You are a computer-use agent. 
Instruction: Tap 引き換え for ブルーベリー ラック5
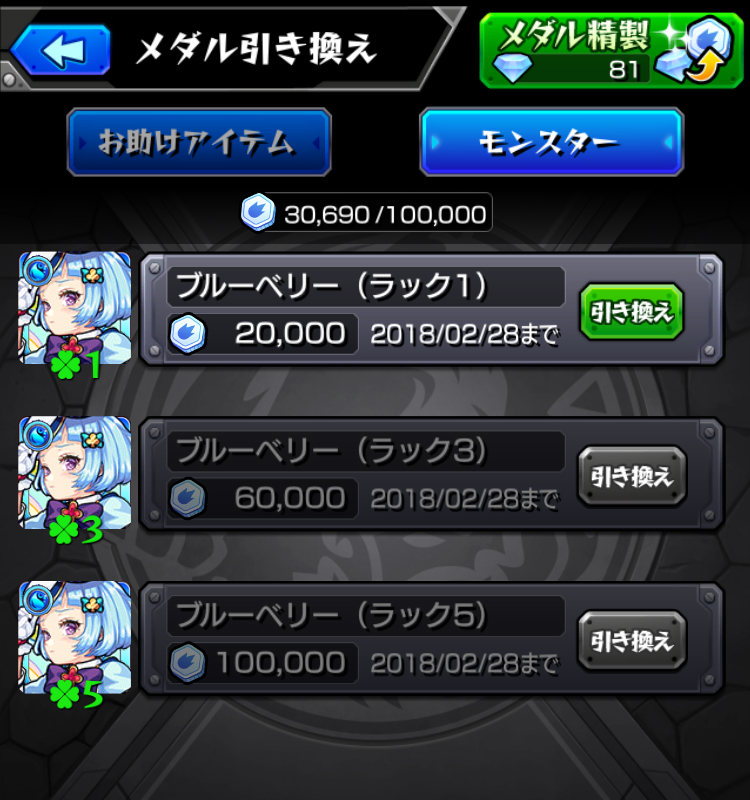(x=632, y=639)
